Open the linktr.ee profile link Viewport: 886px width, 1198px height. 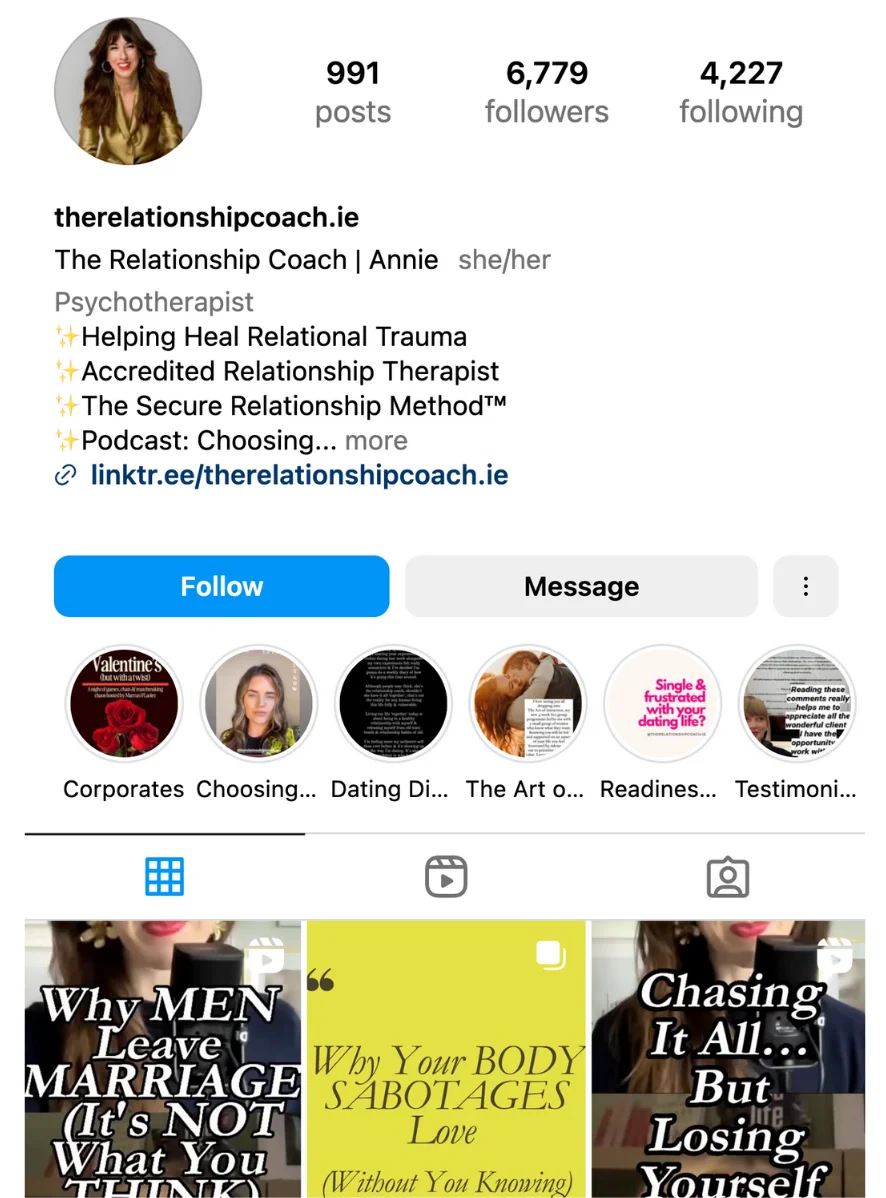[x=299, y=475]
